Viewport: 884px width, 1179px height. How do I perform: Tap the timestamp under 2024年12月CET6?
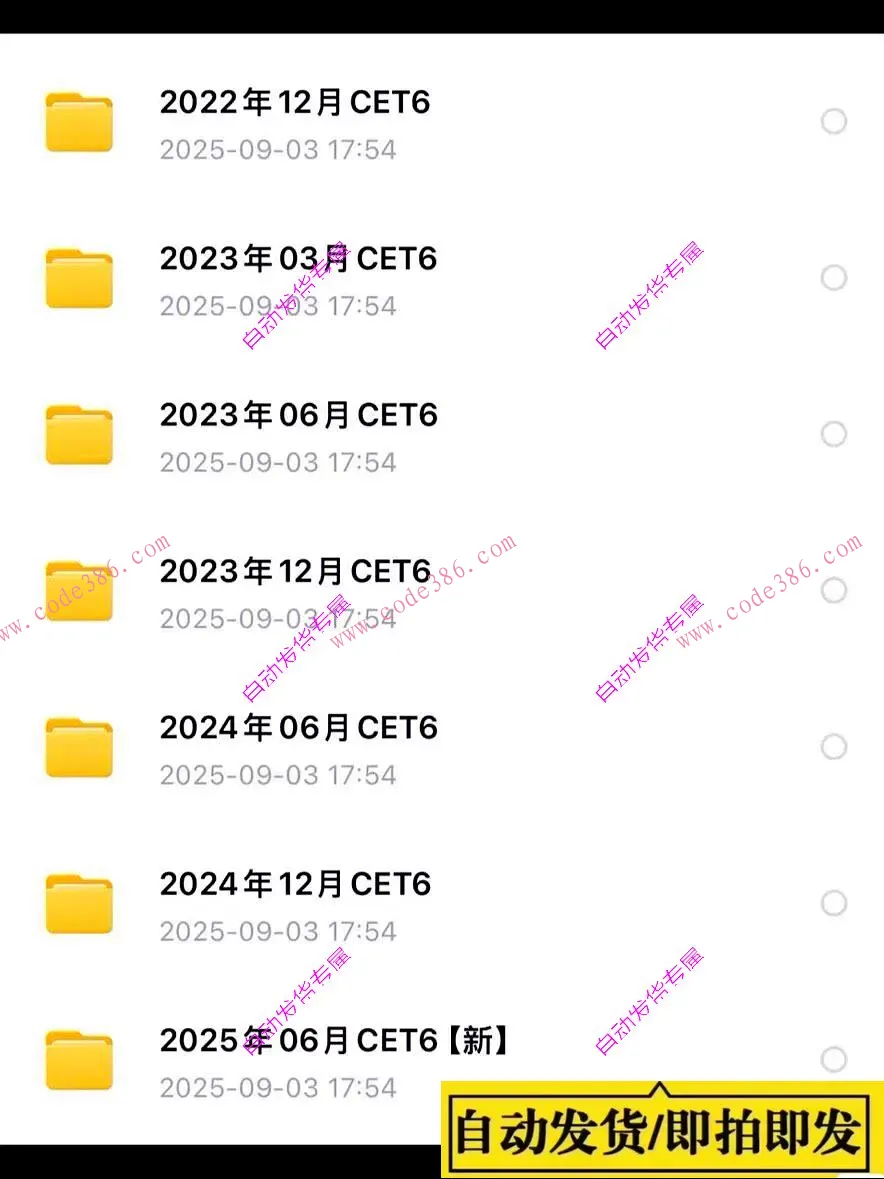pos(278,931)
